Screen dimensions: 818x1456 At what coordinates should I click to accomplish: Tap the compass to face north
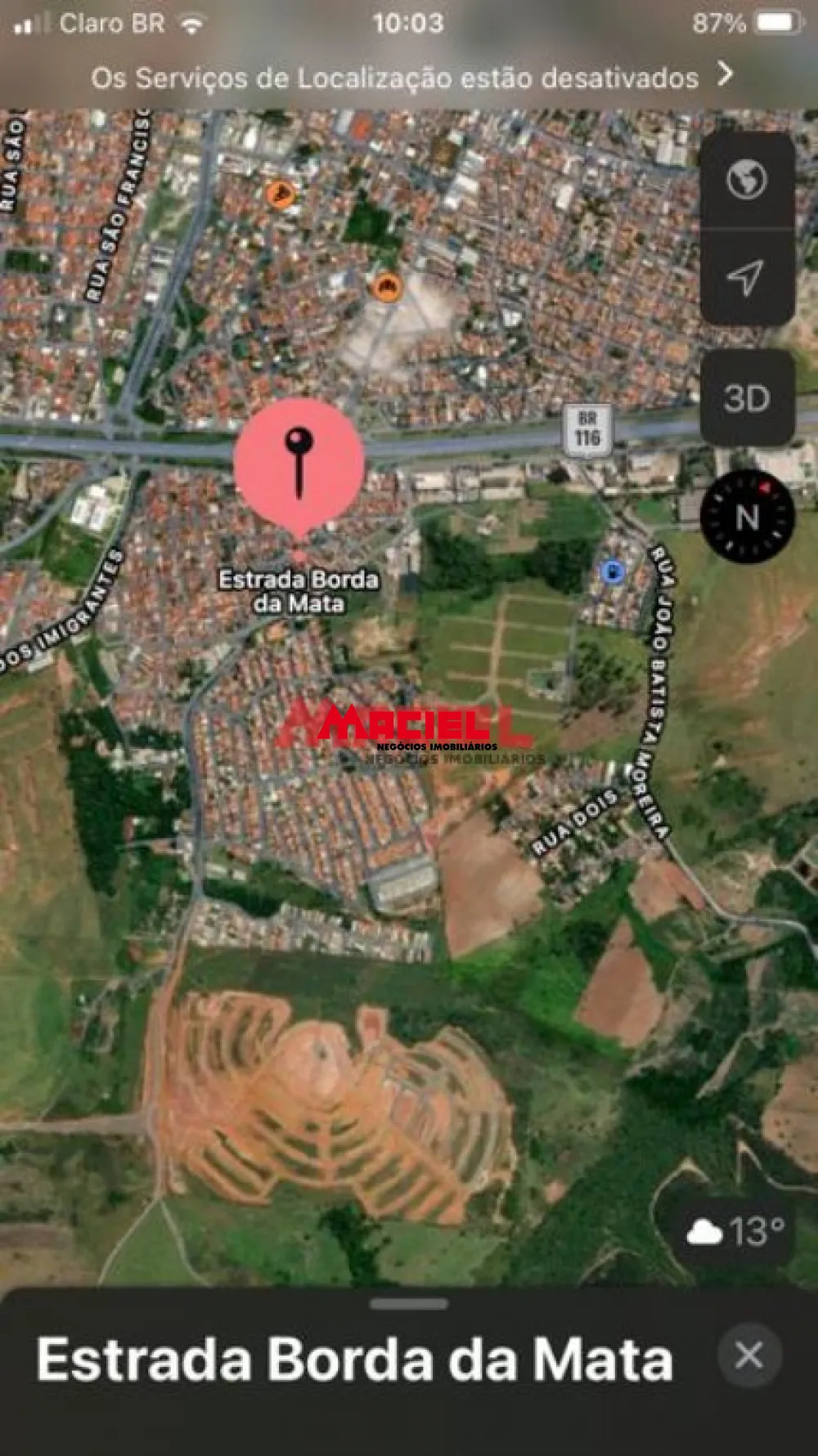[x=747, y=517]
